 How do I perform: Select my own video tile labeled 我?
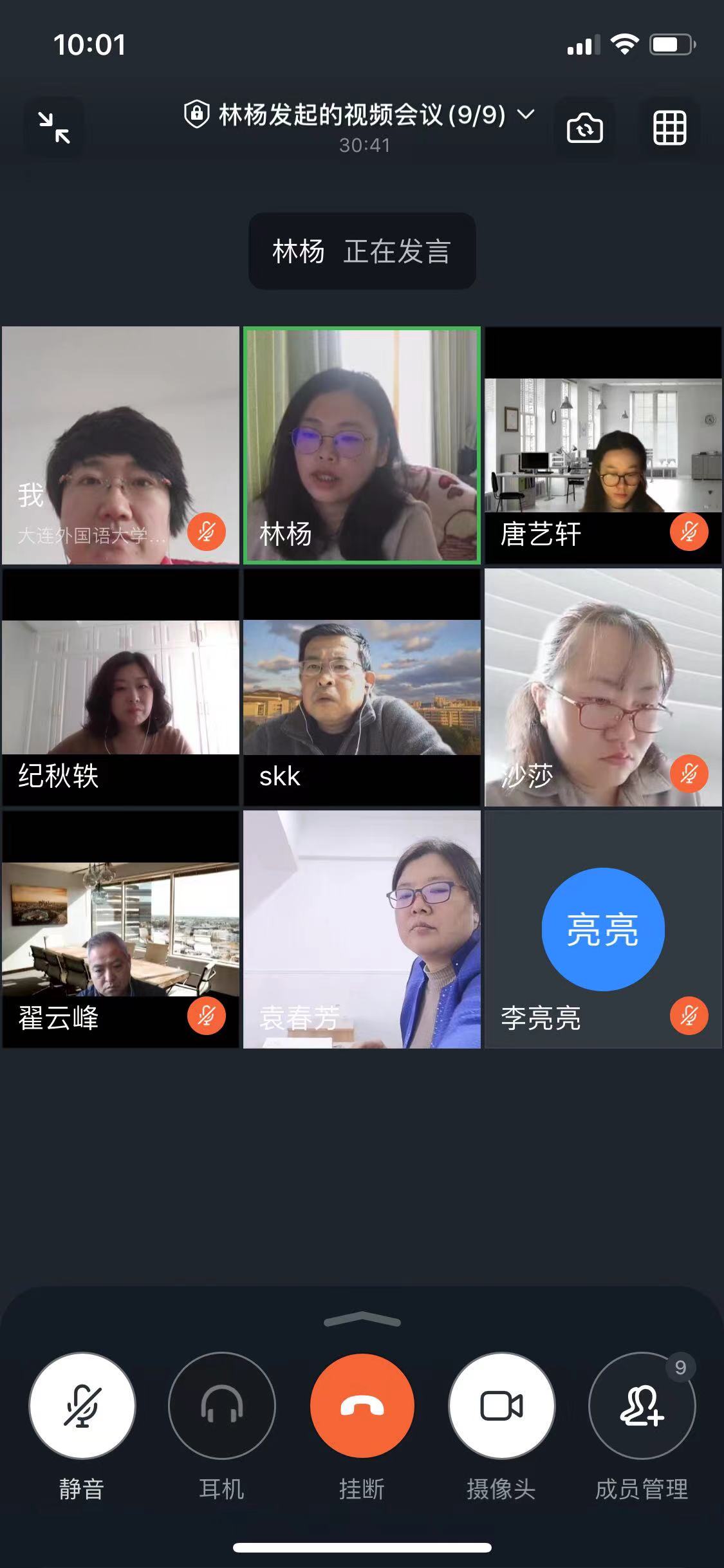120,445
